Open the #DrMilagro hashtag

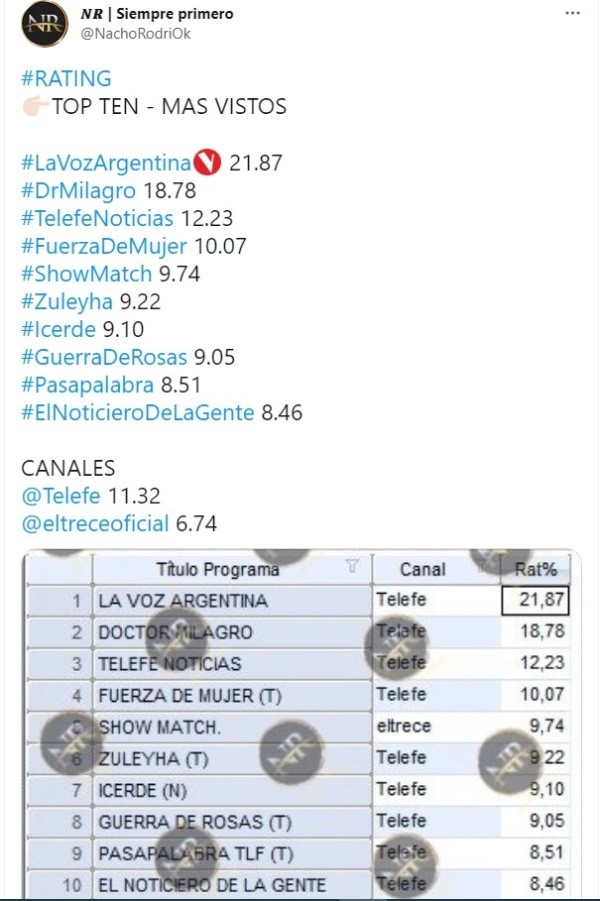[x=80, y=190]
